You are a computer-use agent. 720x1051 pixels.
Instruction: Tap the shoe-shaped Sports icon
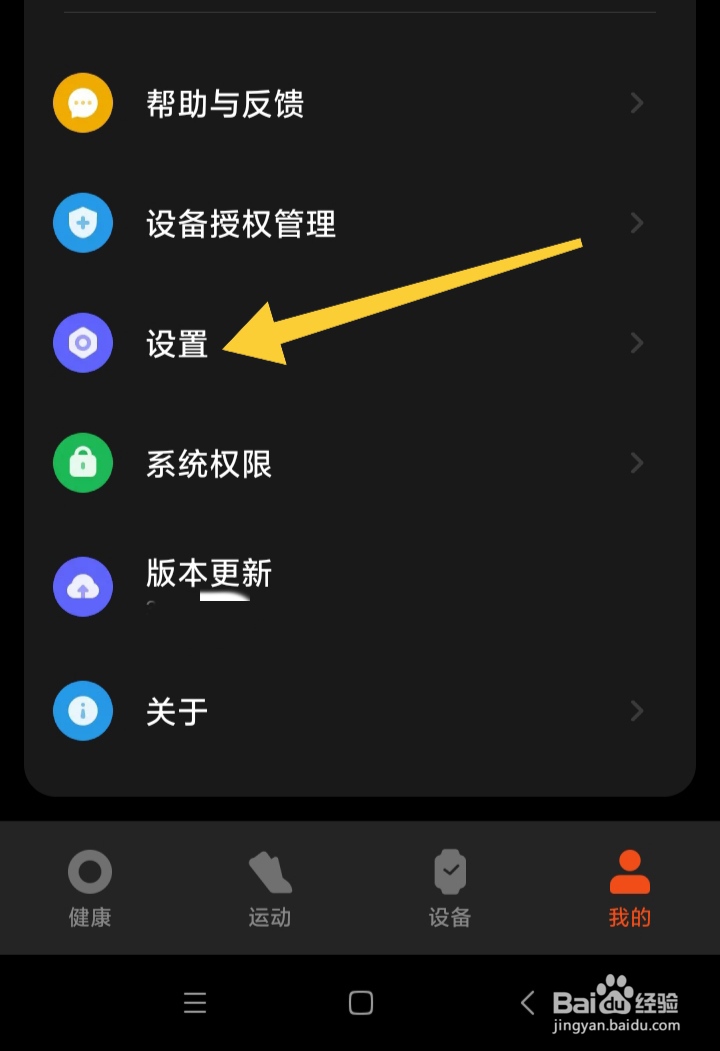click(x=270, y=873)
